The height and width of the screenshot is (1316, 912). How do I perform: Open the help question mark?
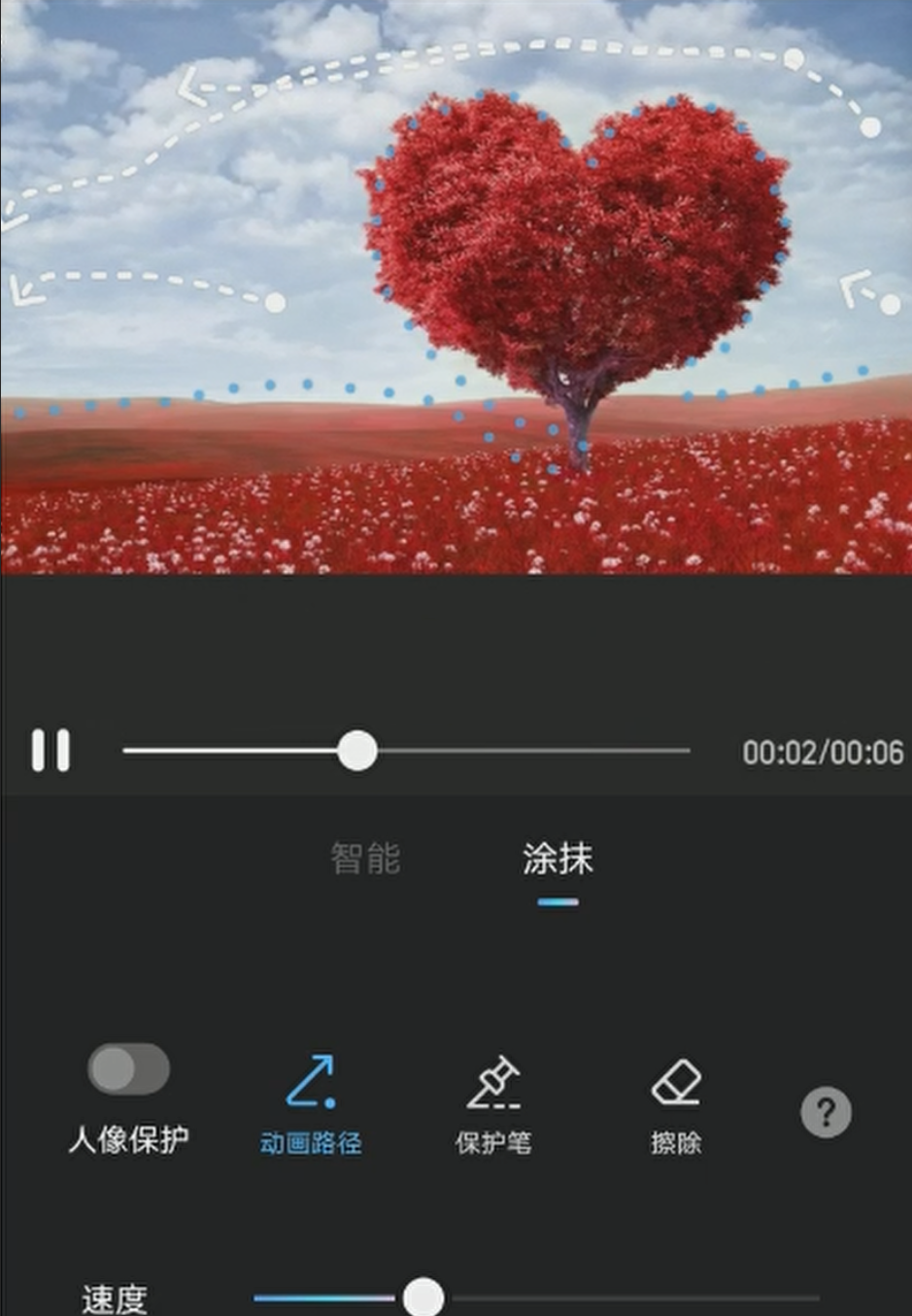(826, 1112)
